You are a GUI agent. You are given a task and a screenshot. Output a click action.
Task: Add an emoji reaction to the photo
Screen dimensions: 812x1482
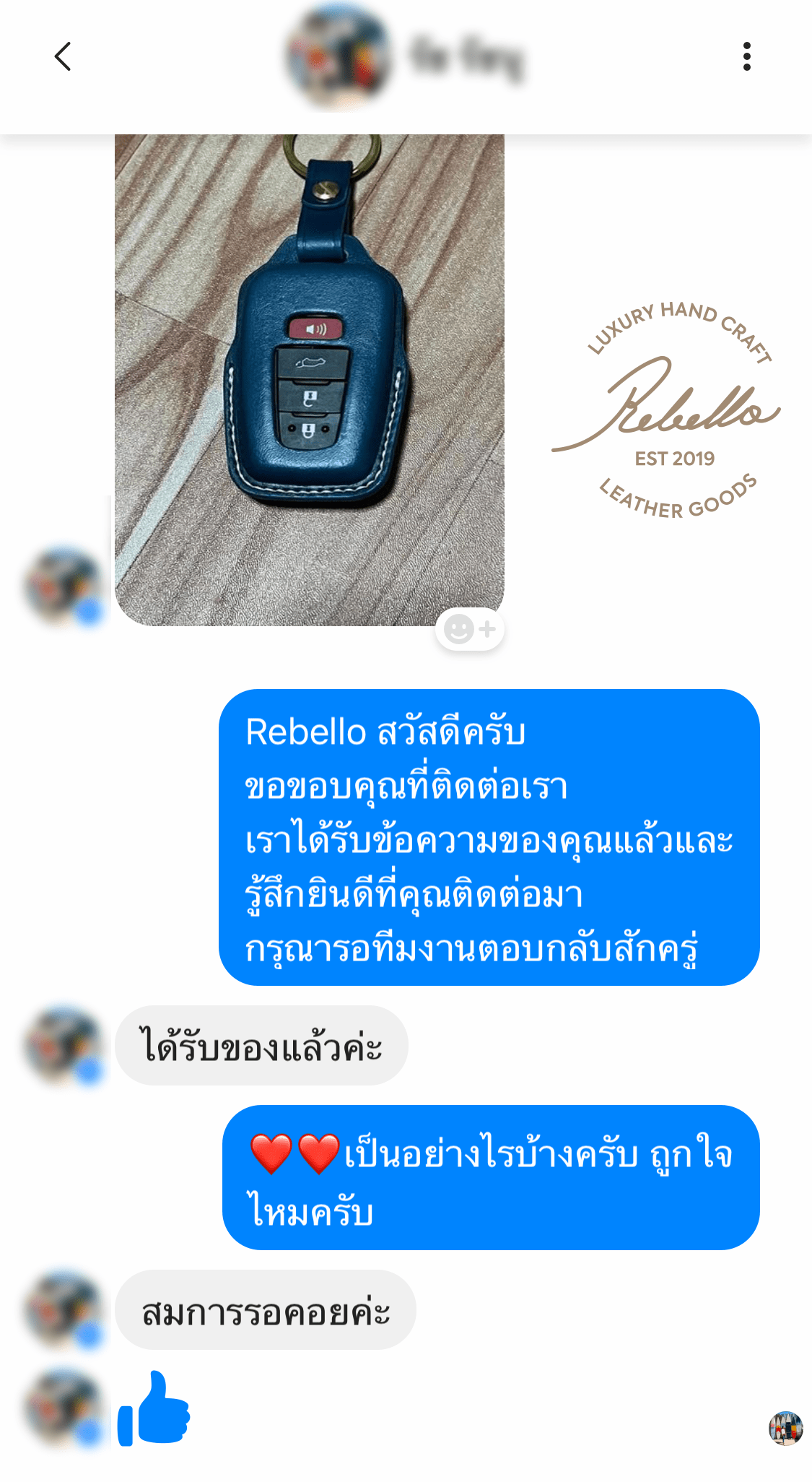pos(469,630)
